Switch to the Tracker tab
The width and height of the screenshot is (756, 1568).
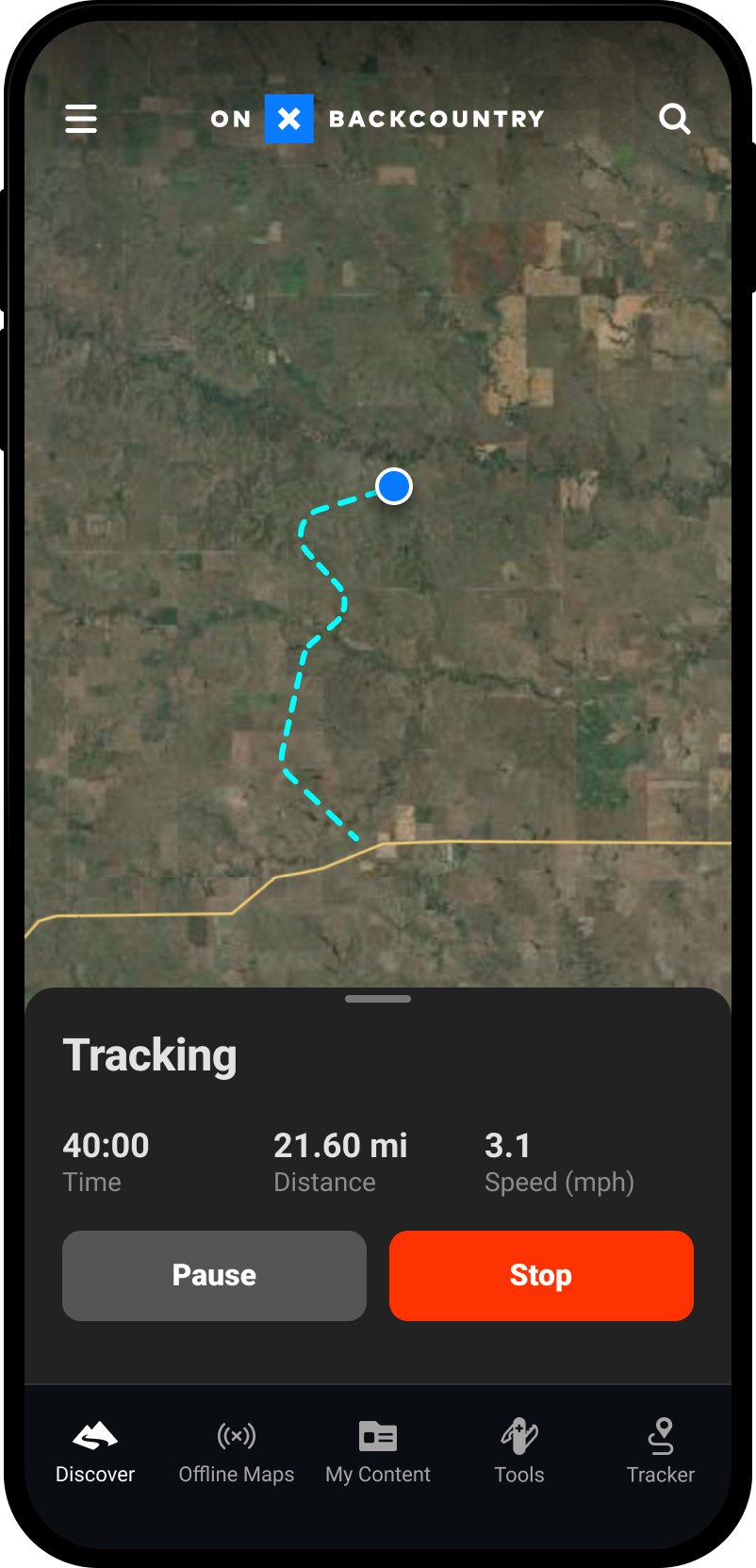click(661, 1452)
